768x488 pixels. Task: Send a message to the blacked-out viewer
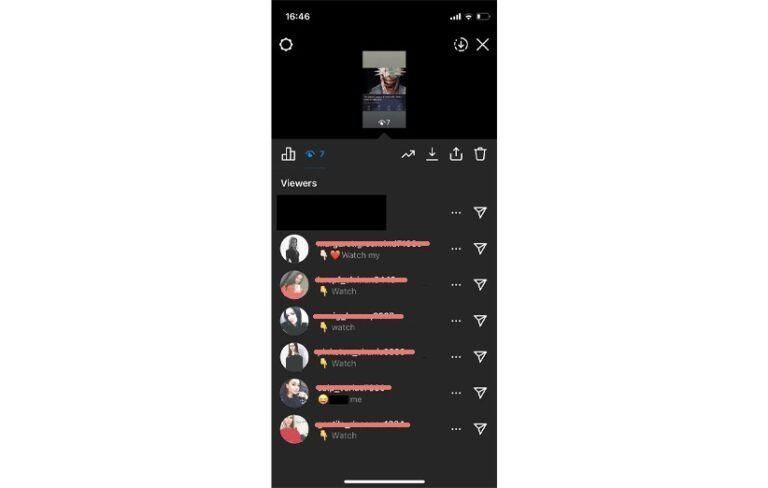click(x=480, y=213)
